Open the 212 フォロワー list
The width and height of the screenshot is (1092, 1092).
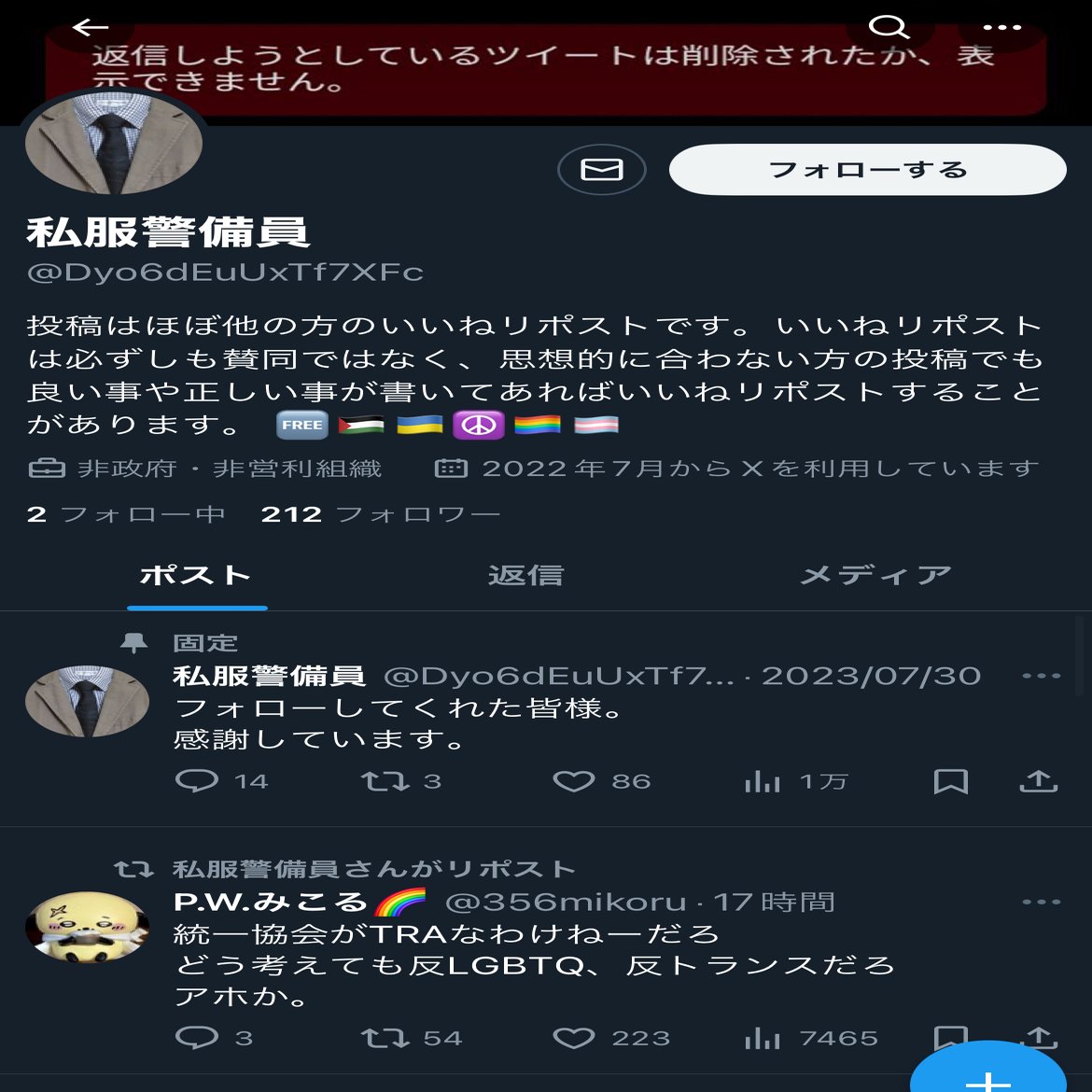(380, 514)
